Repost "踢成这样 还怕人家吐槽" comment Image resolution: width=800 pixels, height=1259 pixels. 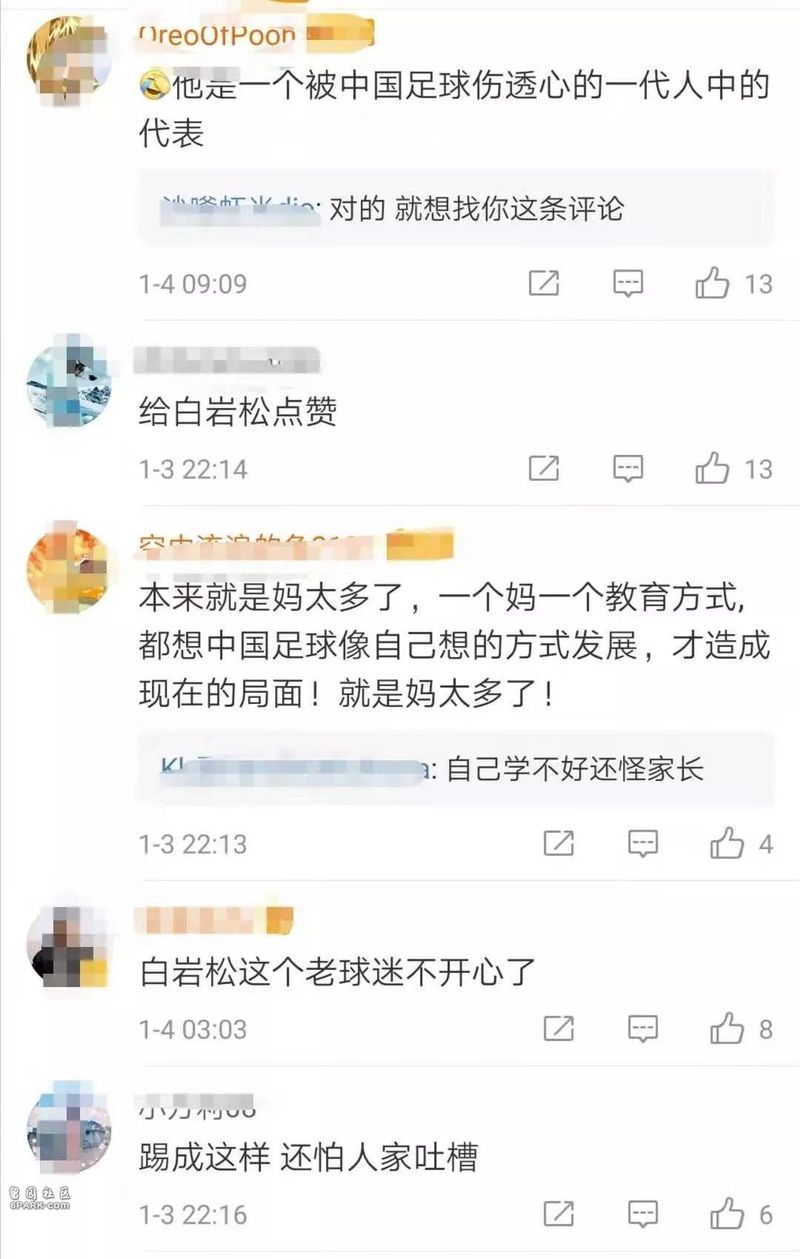click(x=559, y=1214)
